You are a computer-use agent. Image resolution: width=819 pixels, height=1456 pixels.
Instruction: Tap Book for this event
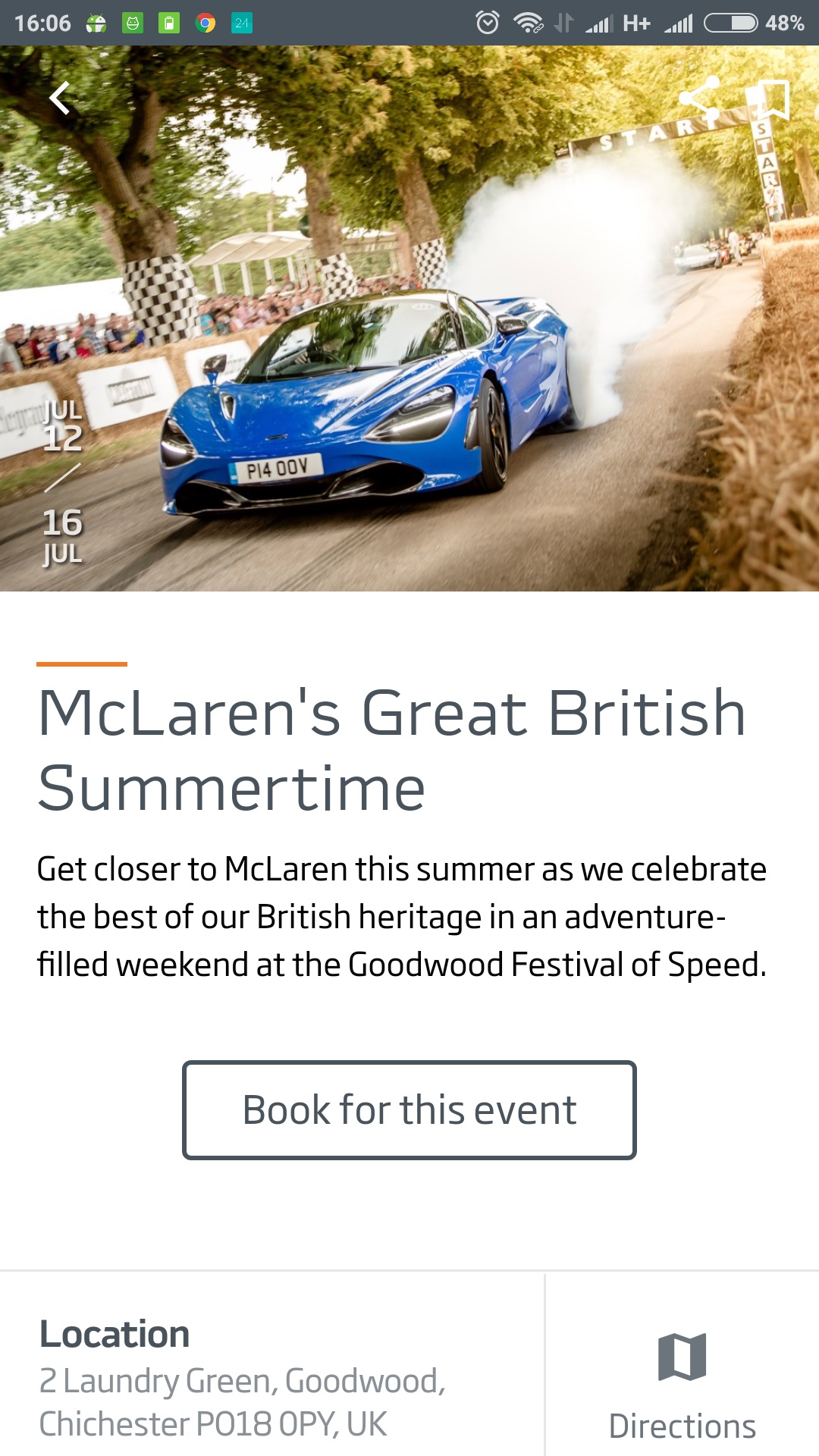tap(409, 1109)
